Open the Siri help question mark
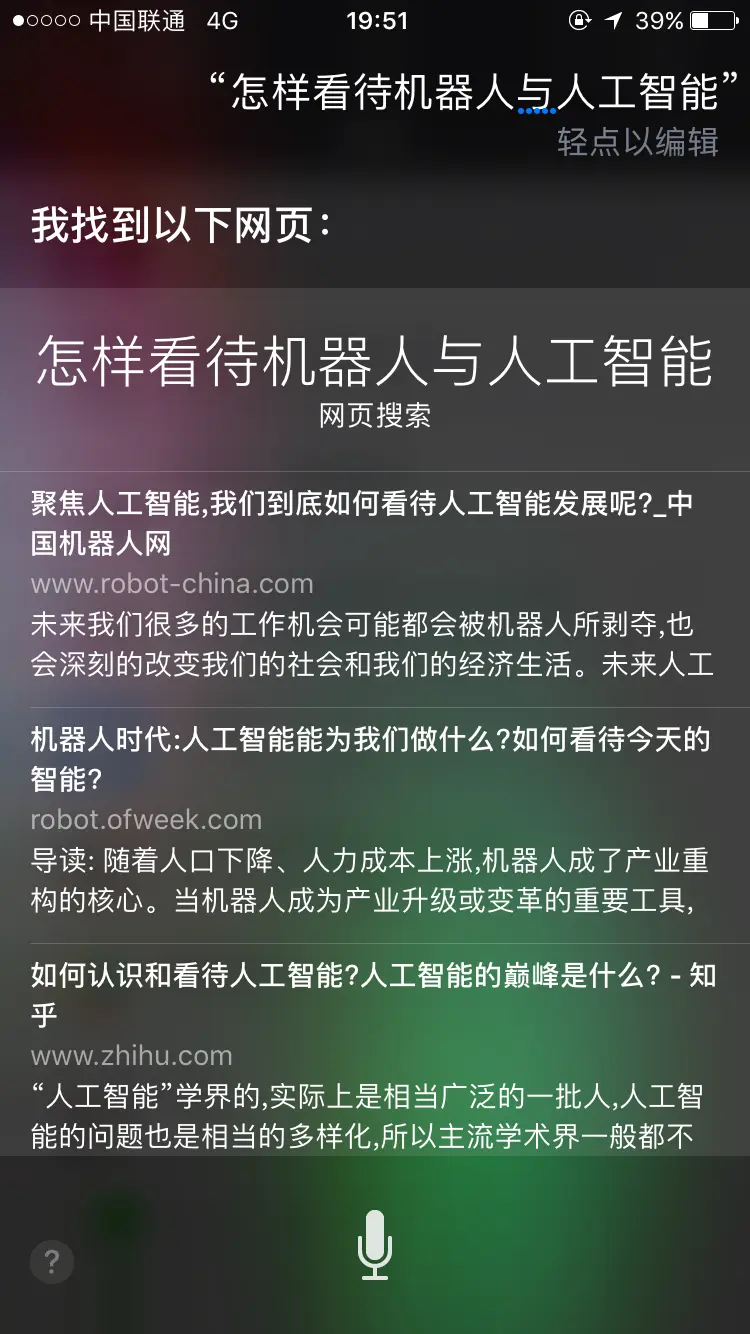The image size is (750, 1334). 52,1262
